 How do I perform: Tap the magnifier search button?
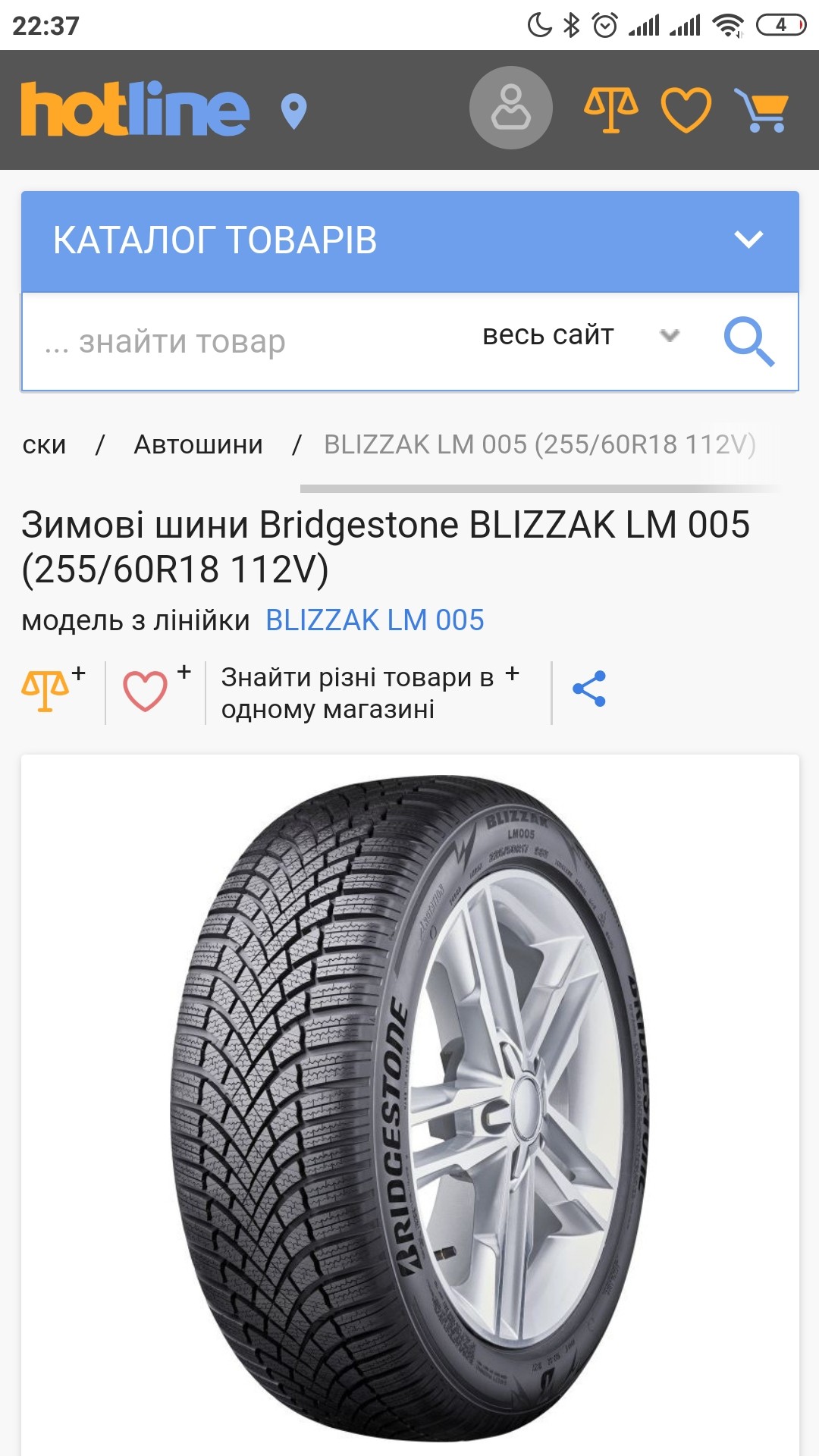coord(748,342)
